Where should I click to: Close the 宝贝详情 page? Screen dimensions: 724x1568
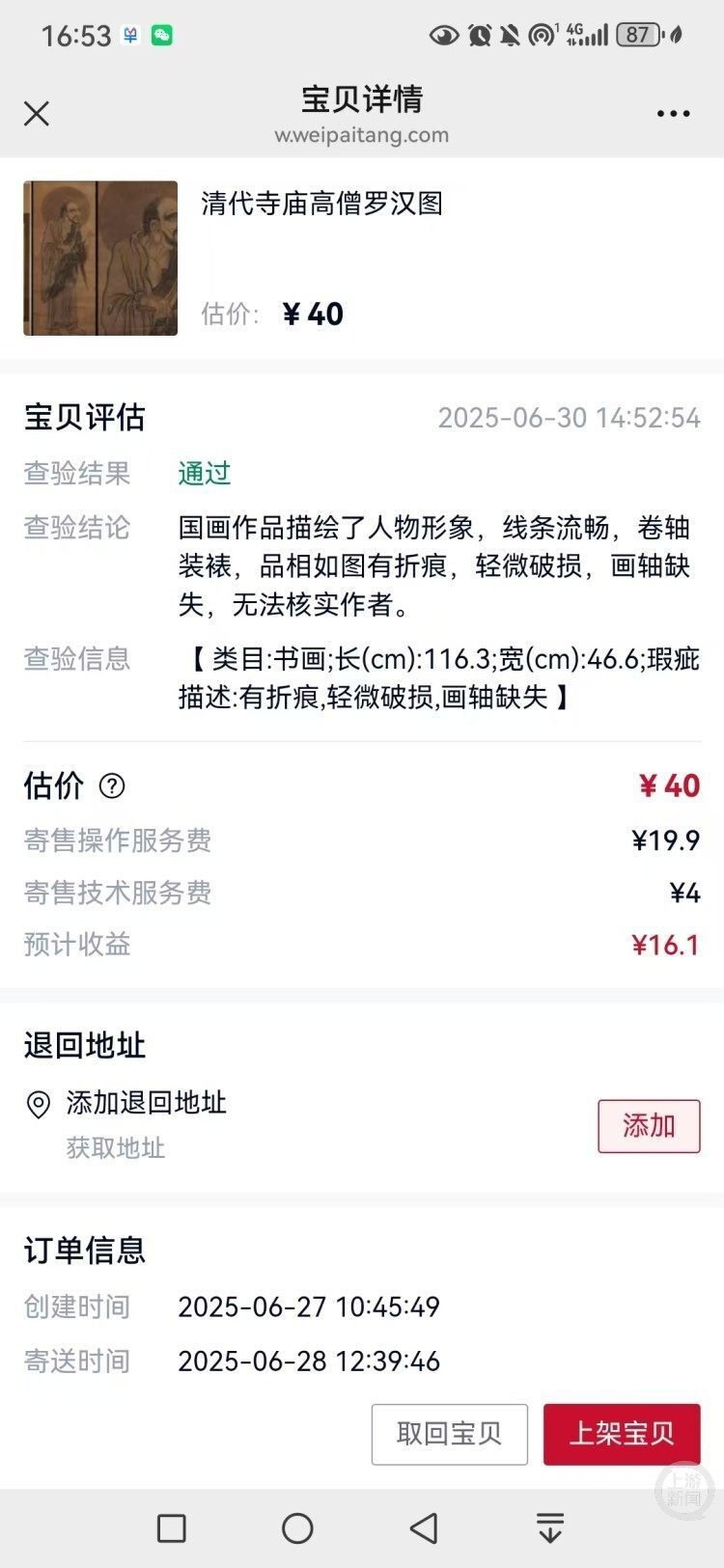pyautogui.click(x=37, y=114)
